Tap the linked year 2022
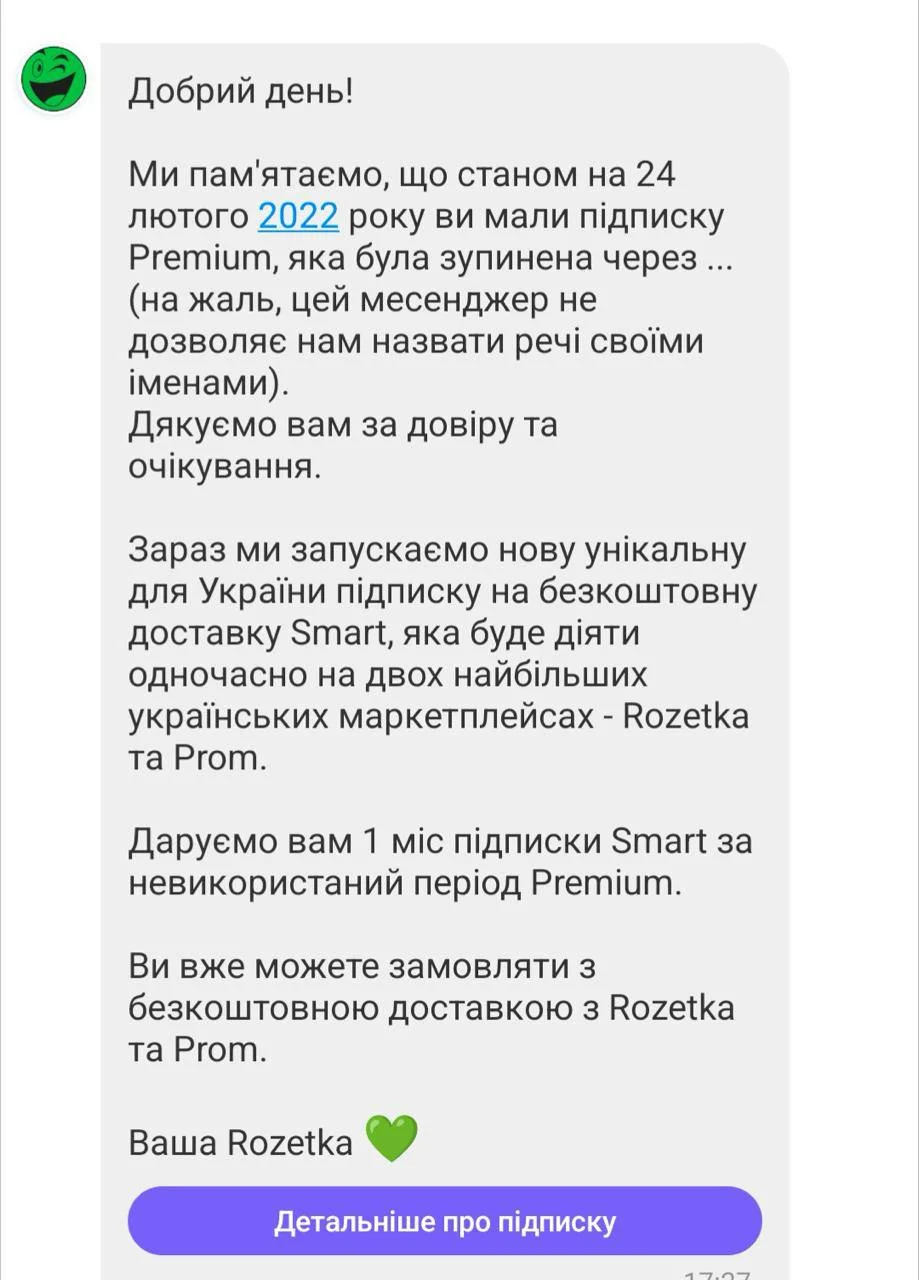This screenshot has width=919, height=1280. [x=299, y=216]
